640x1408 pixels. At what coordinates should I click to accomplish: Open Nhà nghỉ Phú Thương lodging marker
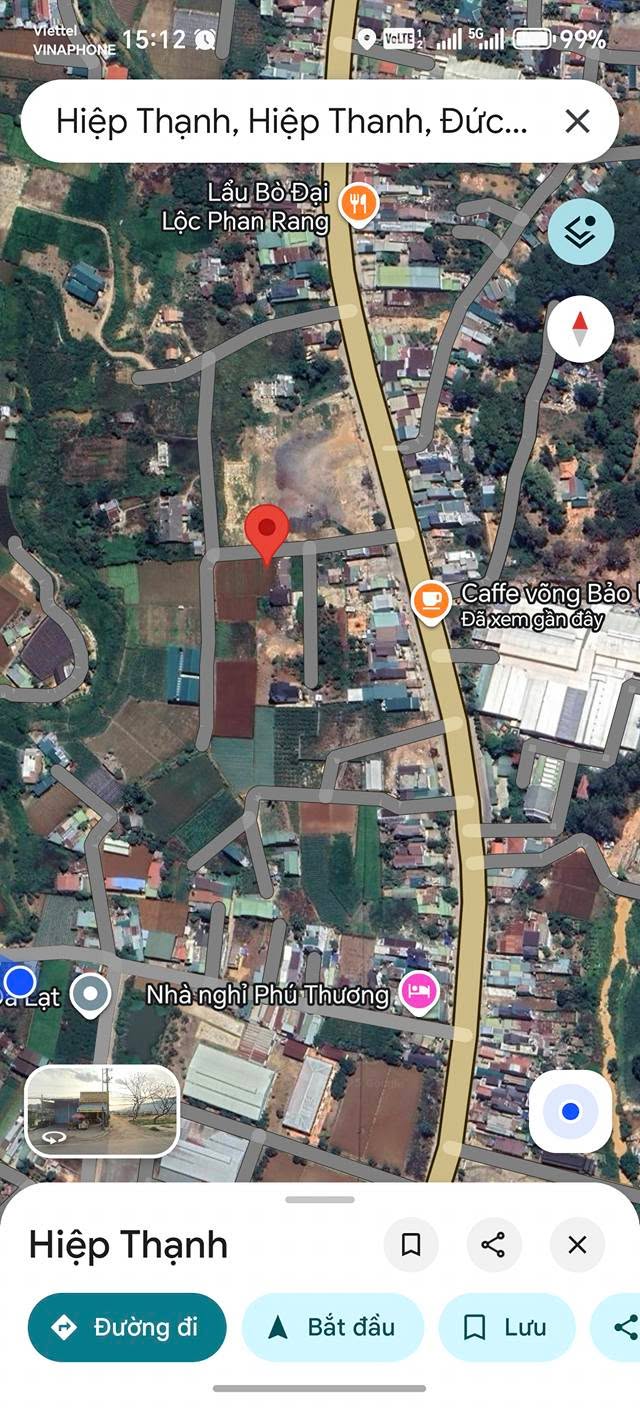pyautogui.click(x=417, y=993)
